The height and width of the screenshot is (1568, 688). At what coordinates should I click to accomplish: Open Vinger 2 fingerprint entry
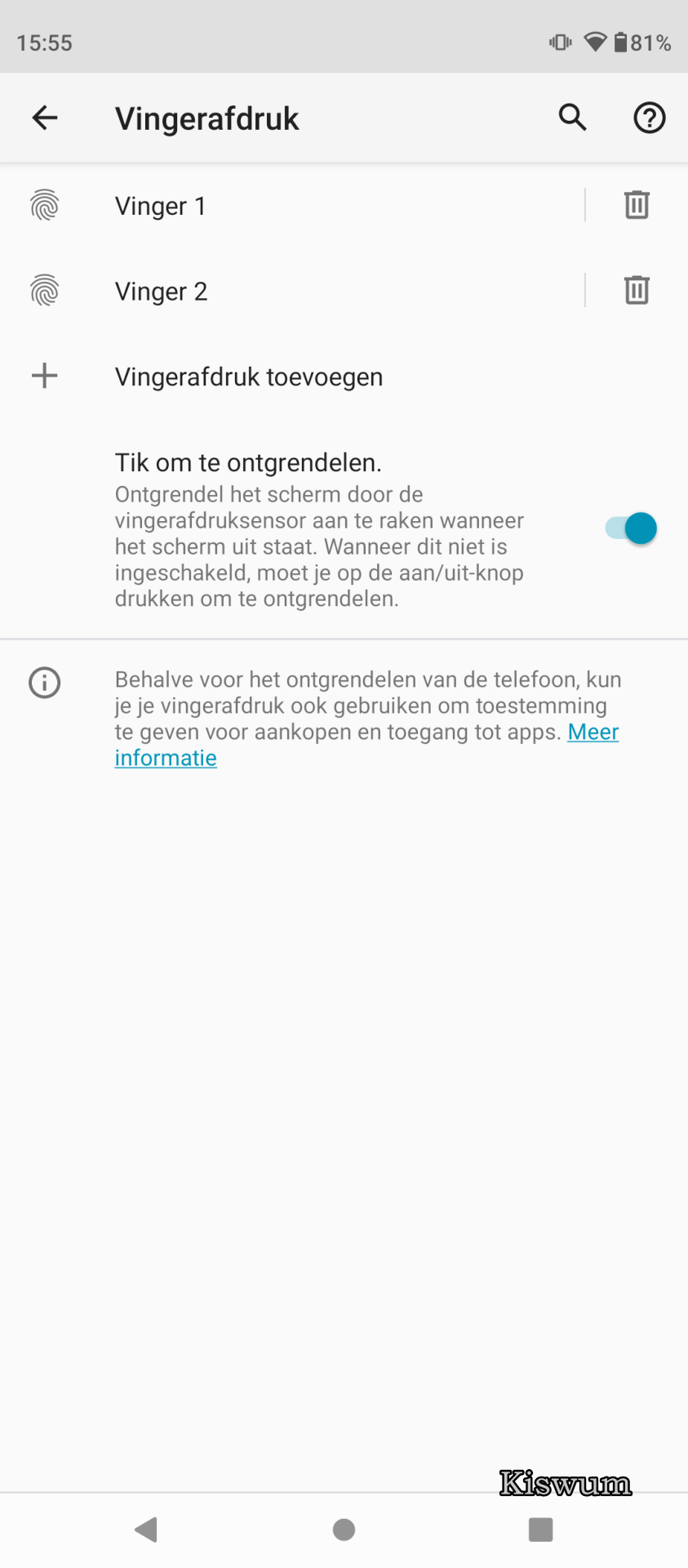pyautogui.click(x=292, y=292)
